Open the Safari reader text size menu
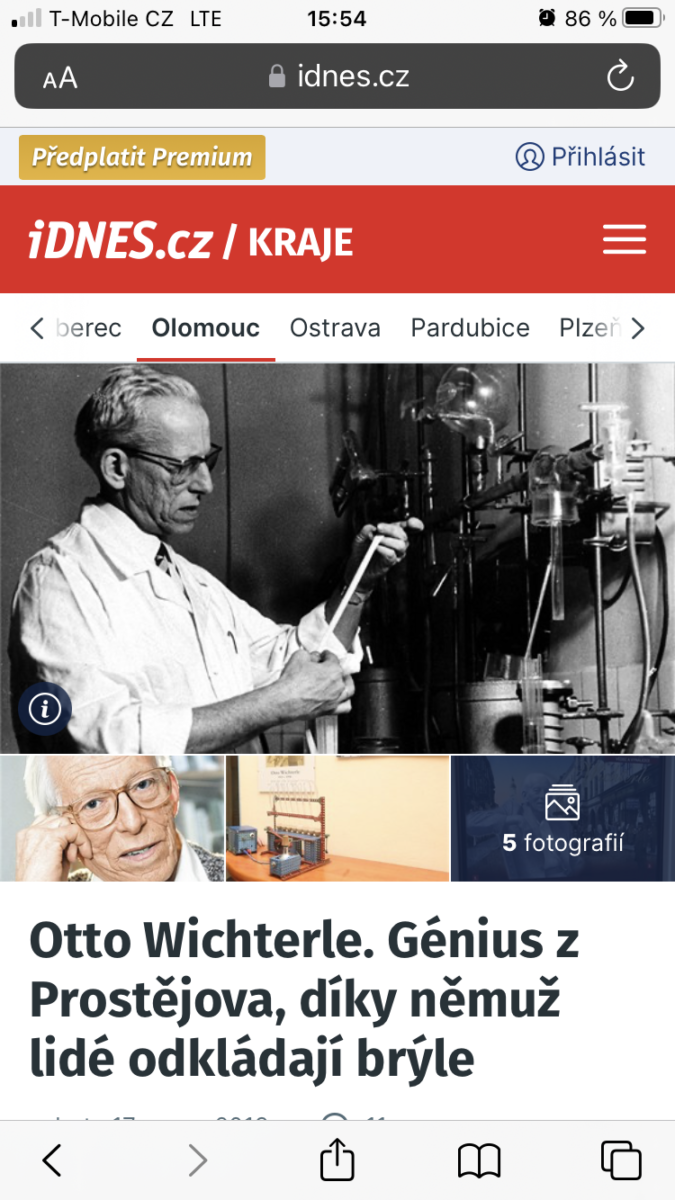 [x=60, y=78]
